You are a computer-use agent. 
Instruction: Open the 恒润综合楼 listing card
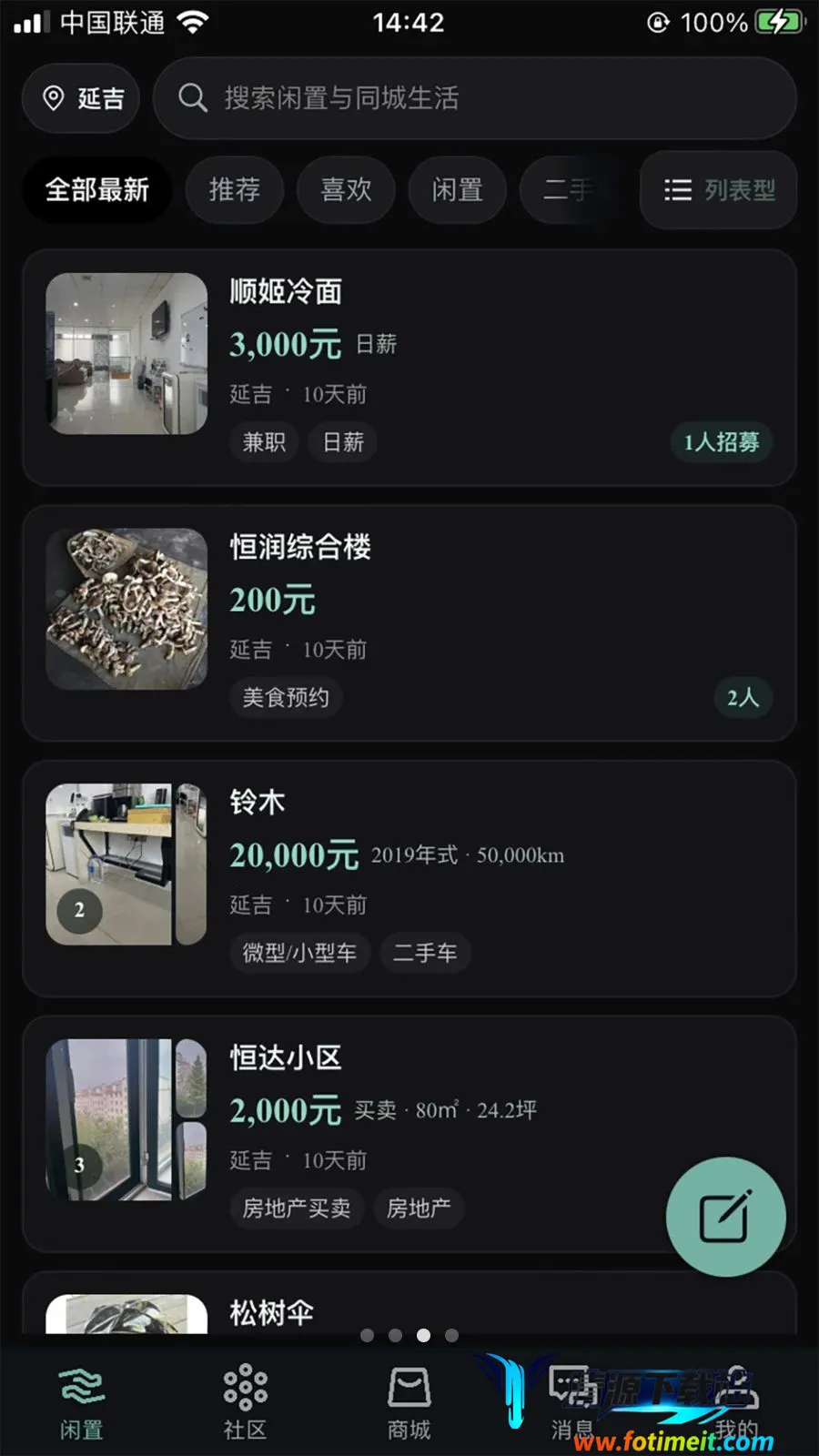click(409, 623)
